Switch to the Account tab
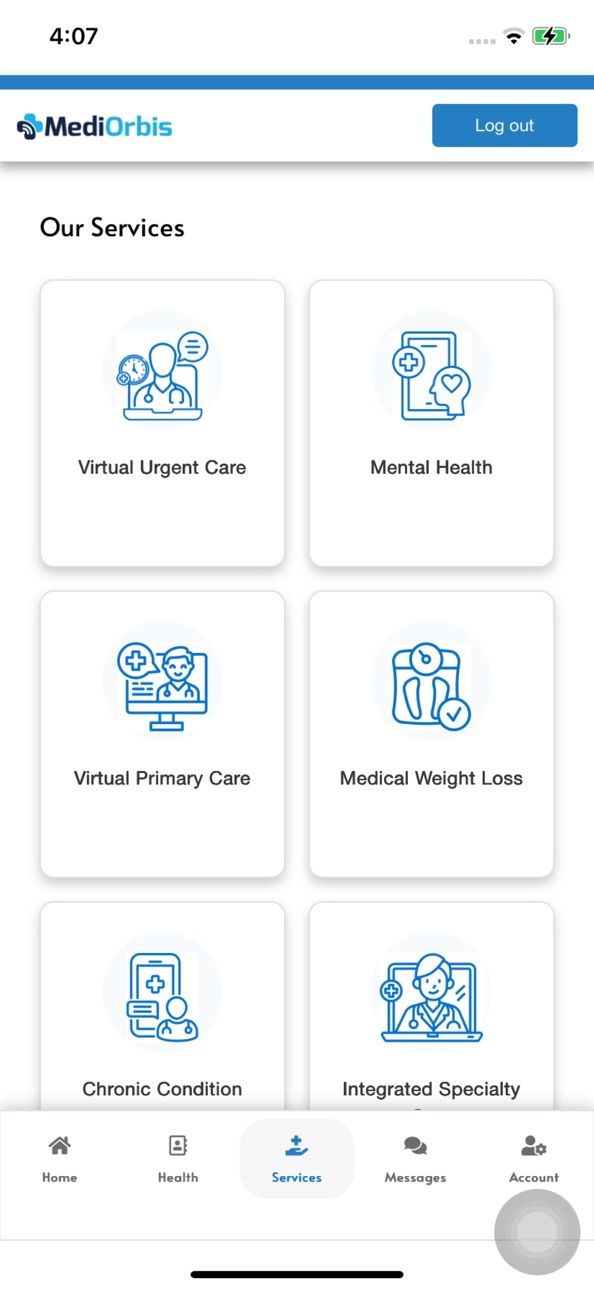 534,1159
